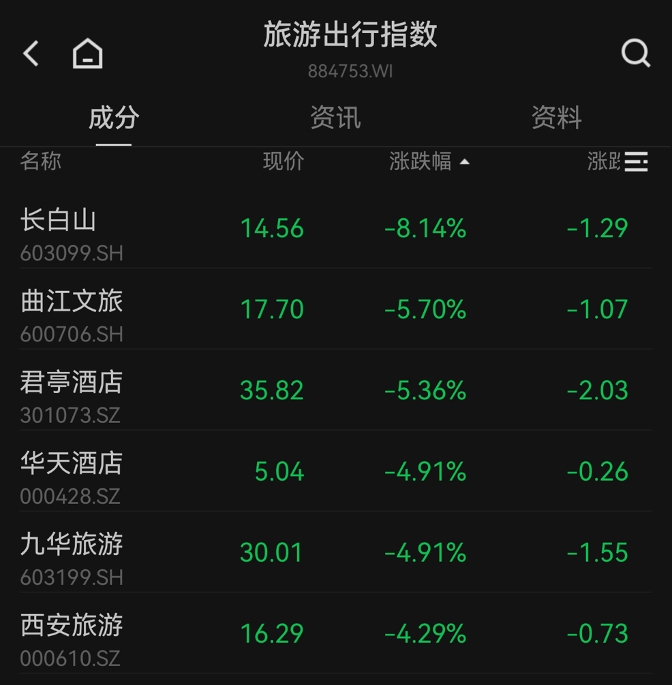Open the home icon
672x685 pixels.
pos(88,53)
